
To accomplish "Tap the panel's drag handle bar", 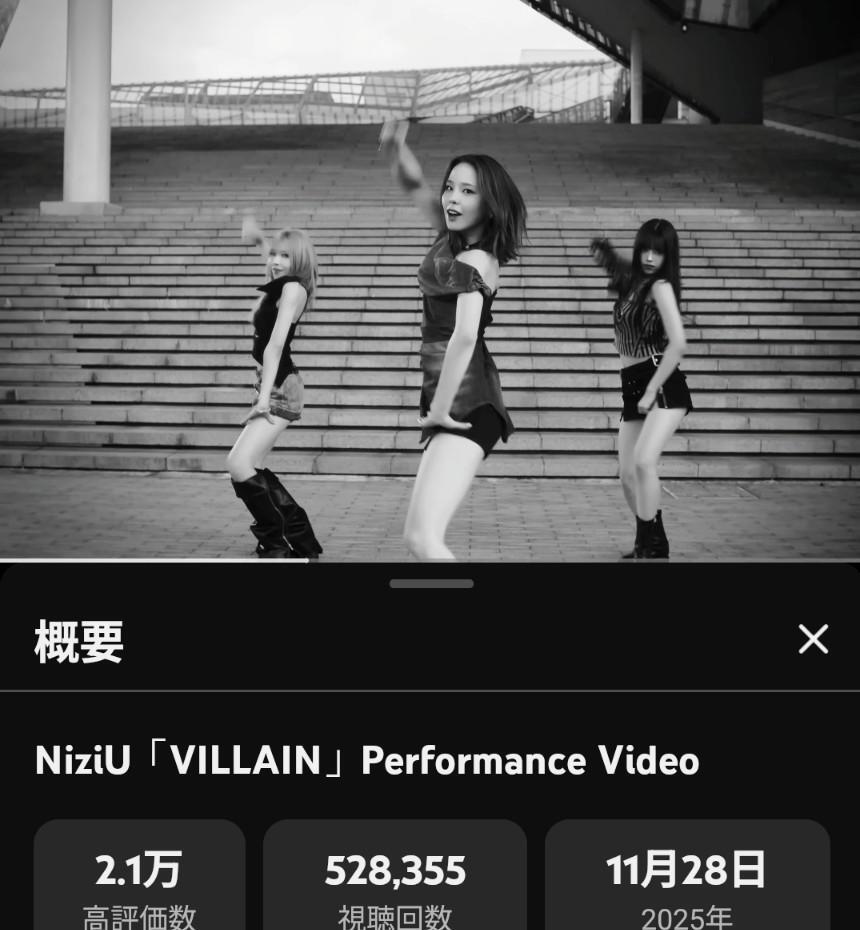I will 431,583.
